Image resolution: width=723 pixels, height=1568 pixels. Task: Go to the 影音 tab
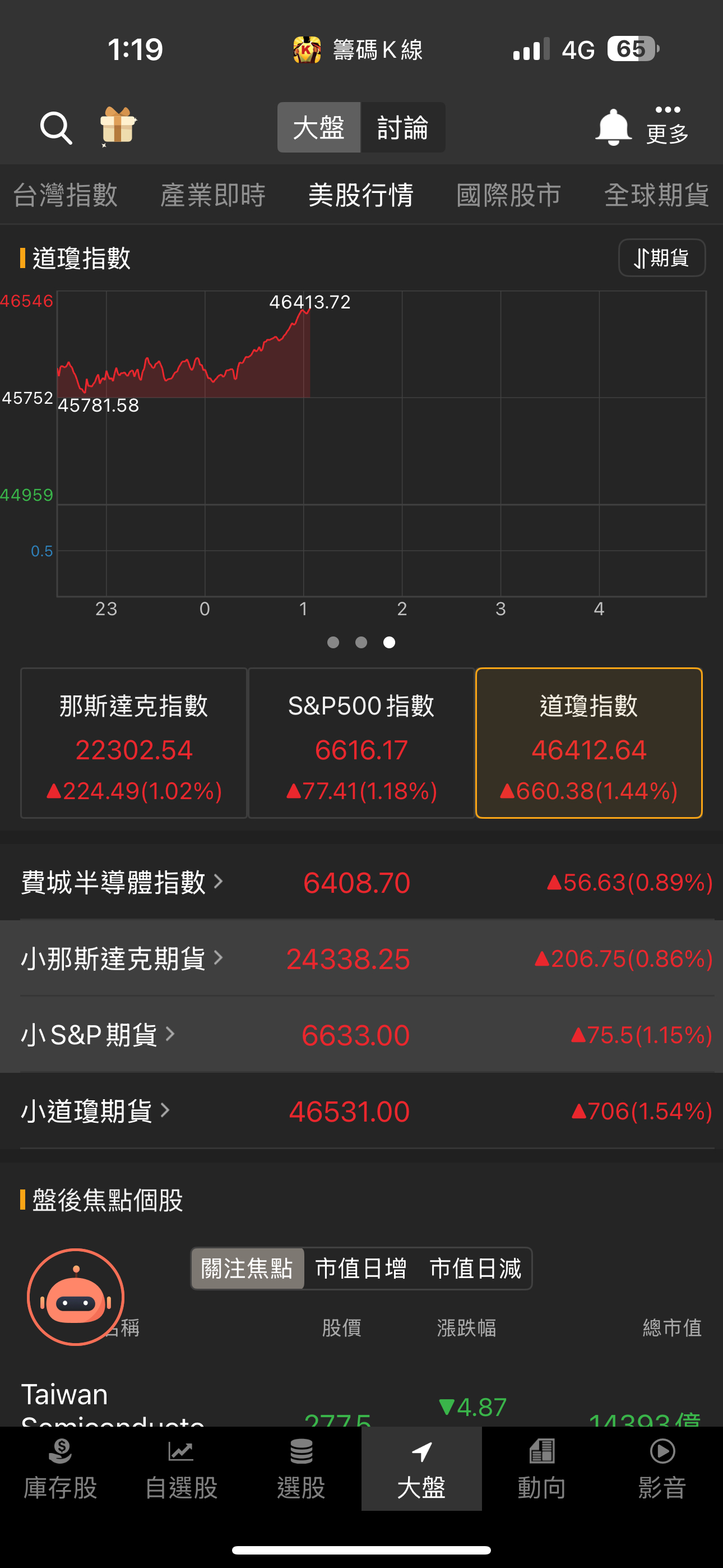pyautogui.click(x=662, y=1469)
